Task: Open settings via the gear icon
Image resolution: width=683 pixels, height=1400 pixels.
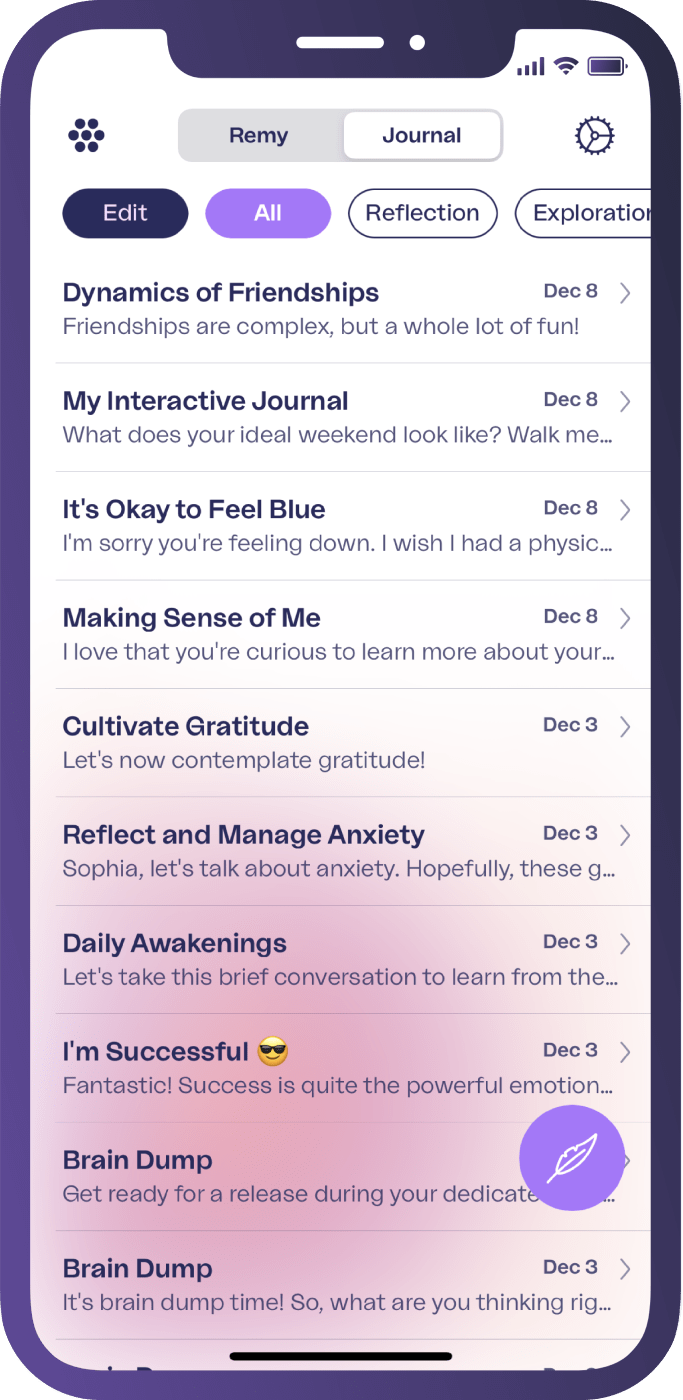Action: tap(594, 136)
